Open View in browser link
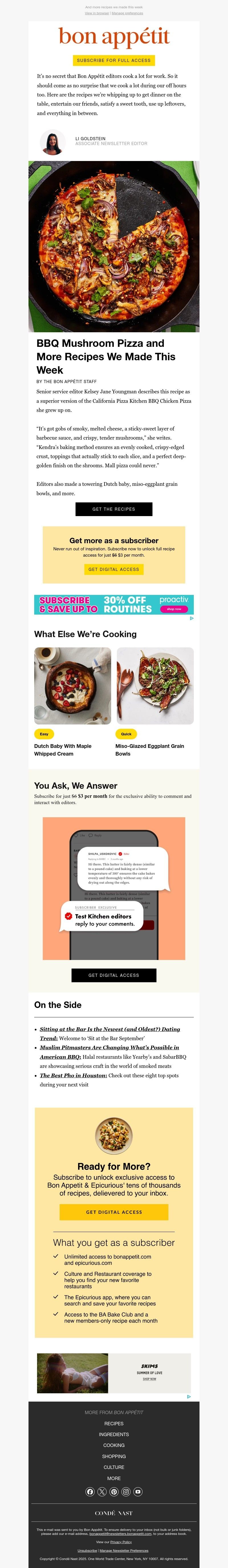The width and height of the screenshot is (228, 1568). (x=97, y=13)
